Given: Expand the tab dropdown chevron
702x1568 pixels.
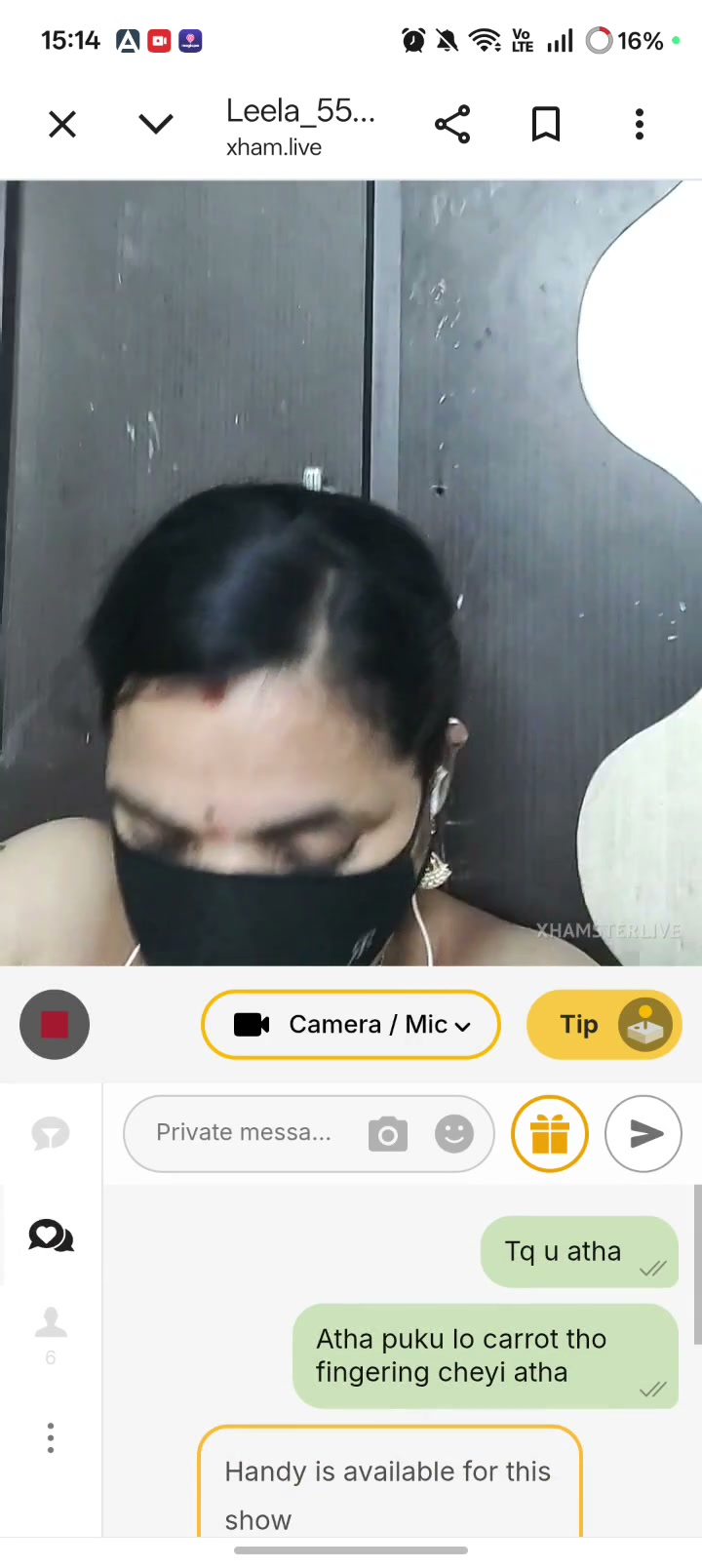Looking at the screenshot, I should pos(156,124).
